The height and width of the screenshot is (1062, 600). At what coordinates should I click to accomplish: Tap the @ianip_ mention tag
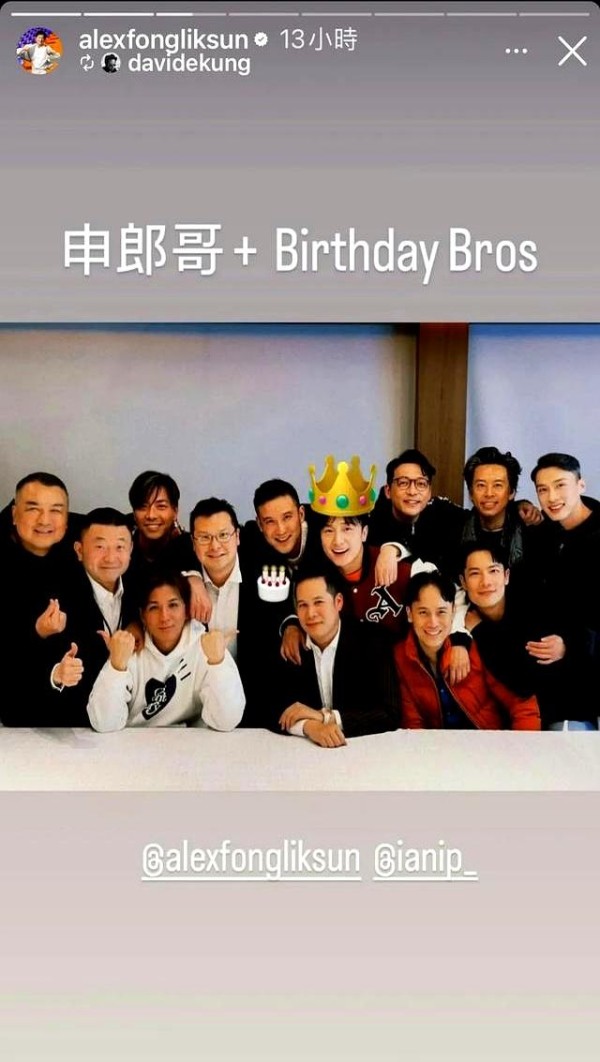[425, 861]
